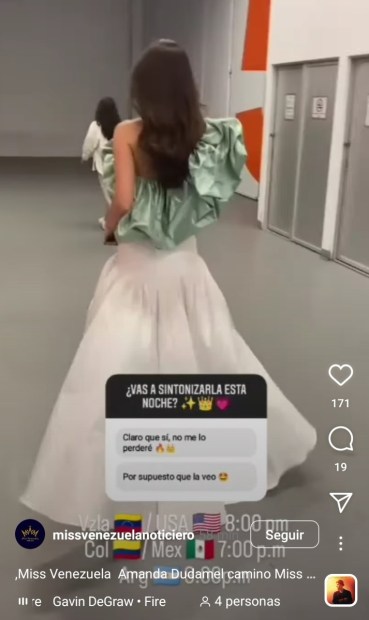This screenshot has height=620, width=369.
Task: Like this reel with the heart icon
Action: point(341,375)
